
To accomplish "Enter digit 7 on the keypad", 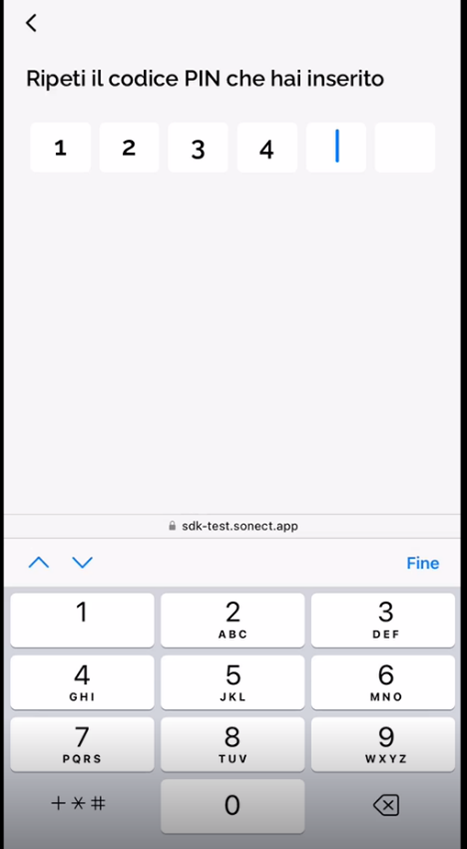I will [82, 744].
